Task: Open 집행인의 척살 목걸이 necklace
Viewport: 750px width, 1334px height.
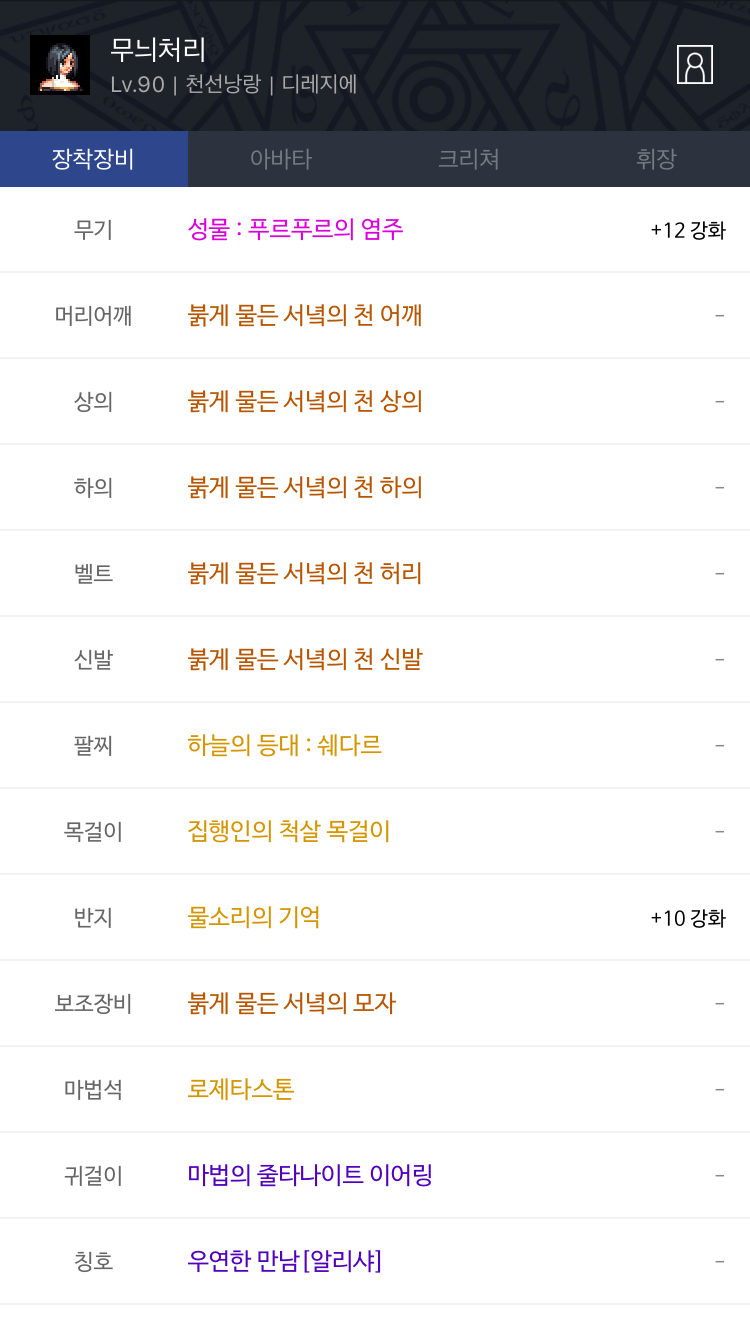Action: click(x=375, y=832)
